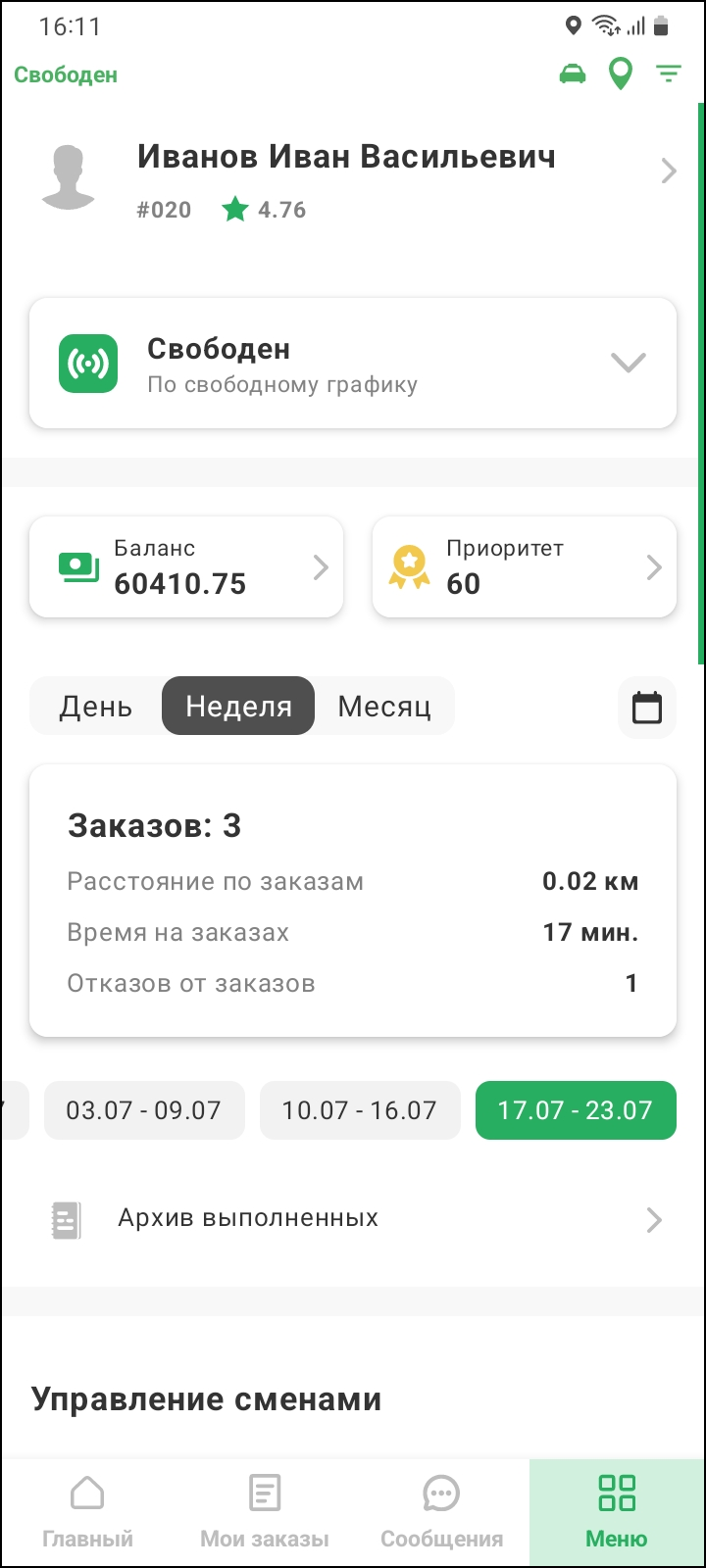Open the Мои заказы tab
This screenshot has width=706, height=1568.
(x=265, y=1512)
